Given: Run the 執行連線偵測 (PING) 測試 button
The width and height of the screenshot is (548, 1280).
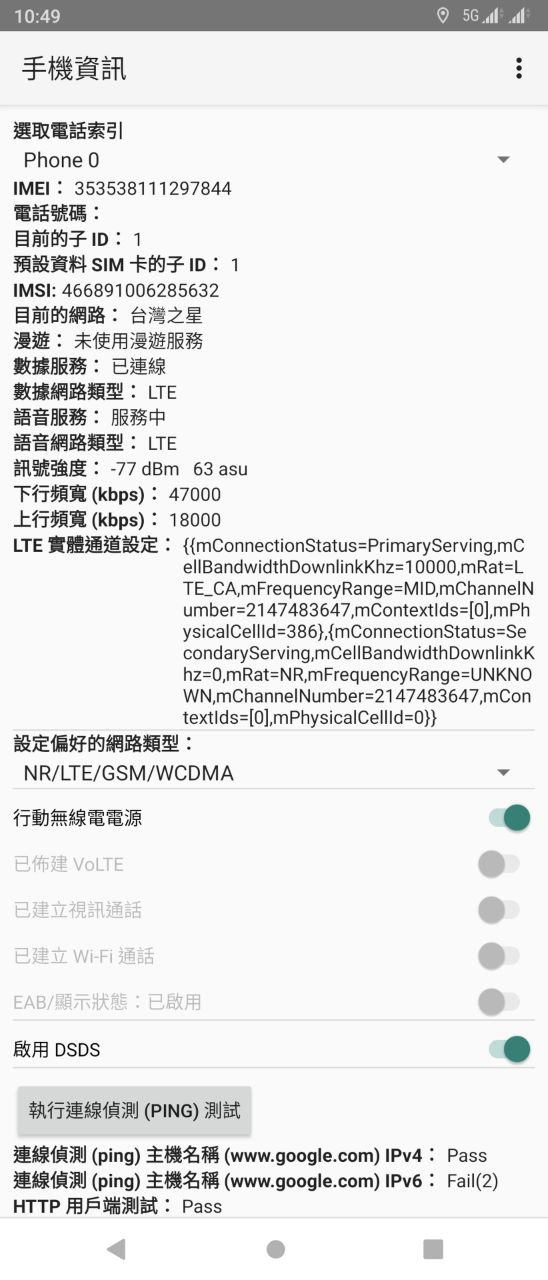Looking at the screenshot, I should [135, 1110].
